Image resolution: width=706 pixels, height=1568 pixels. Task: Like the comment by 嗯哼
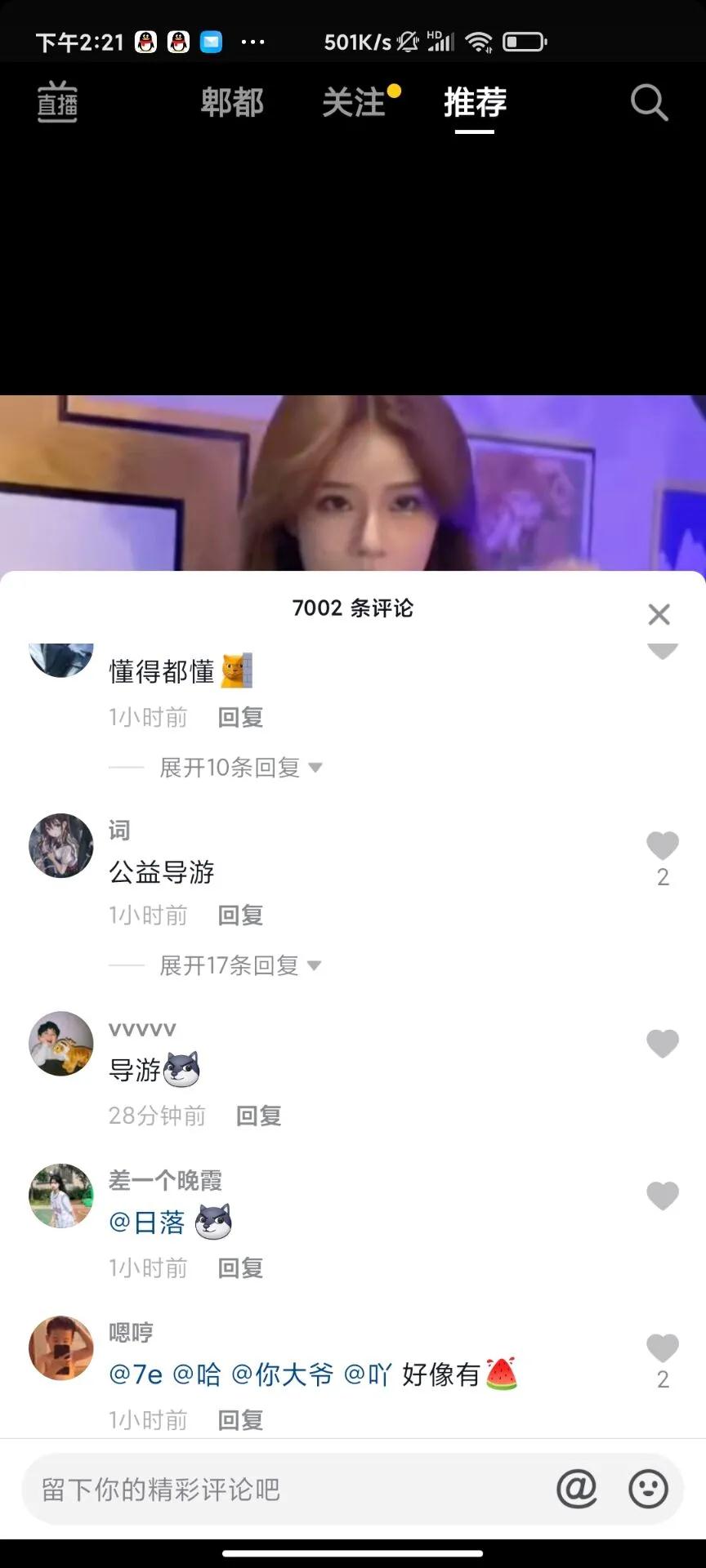click(662, 1348)
